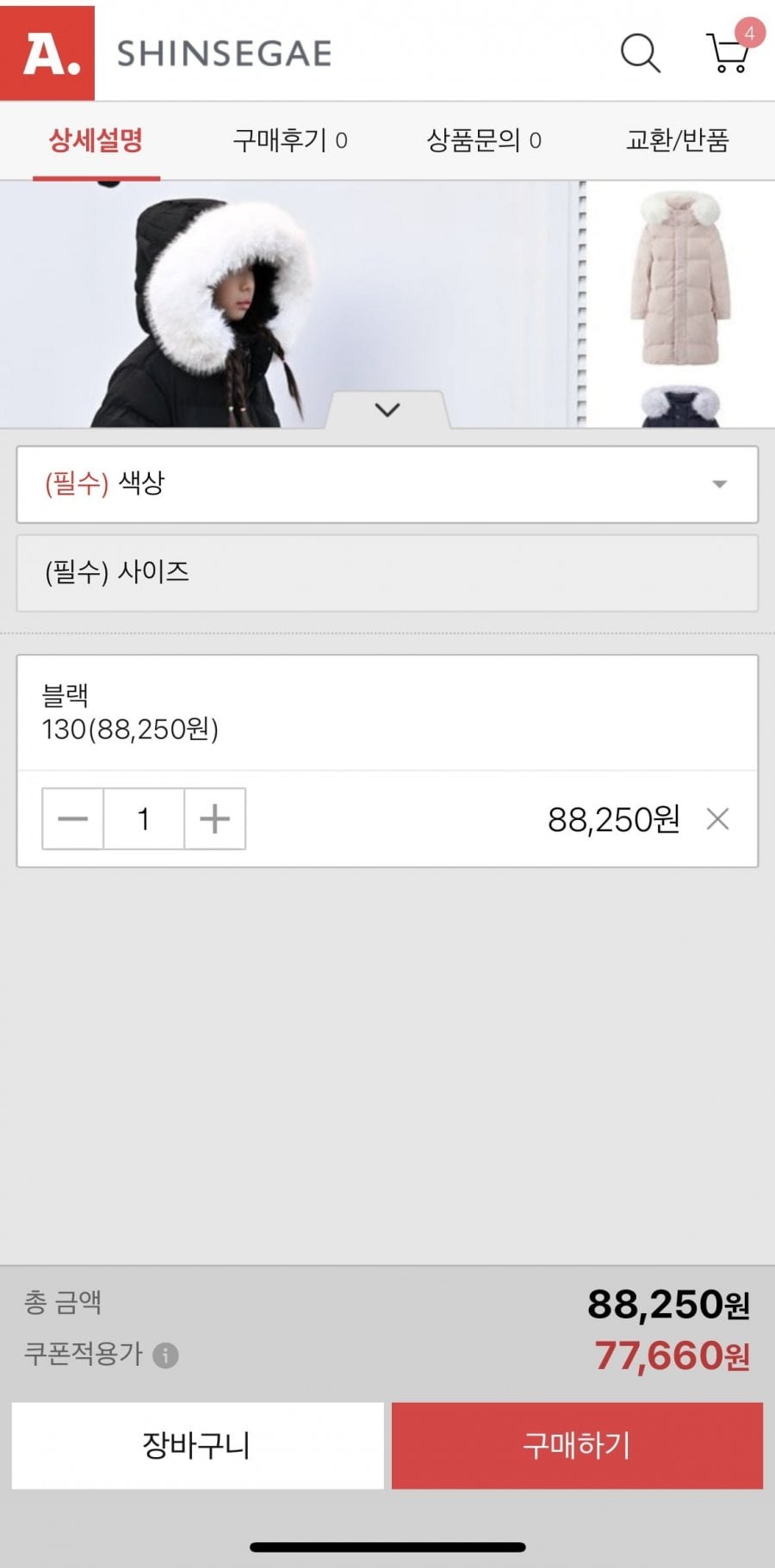Add item with 장바구니 button
This screenshot has height=1568, width=775.
tap(197, 1445)
